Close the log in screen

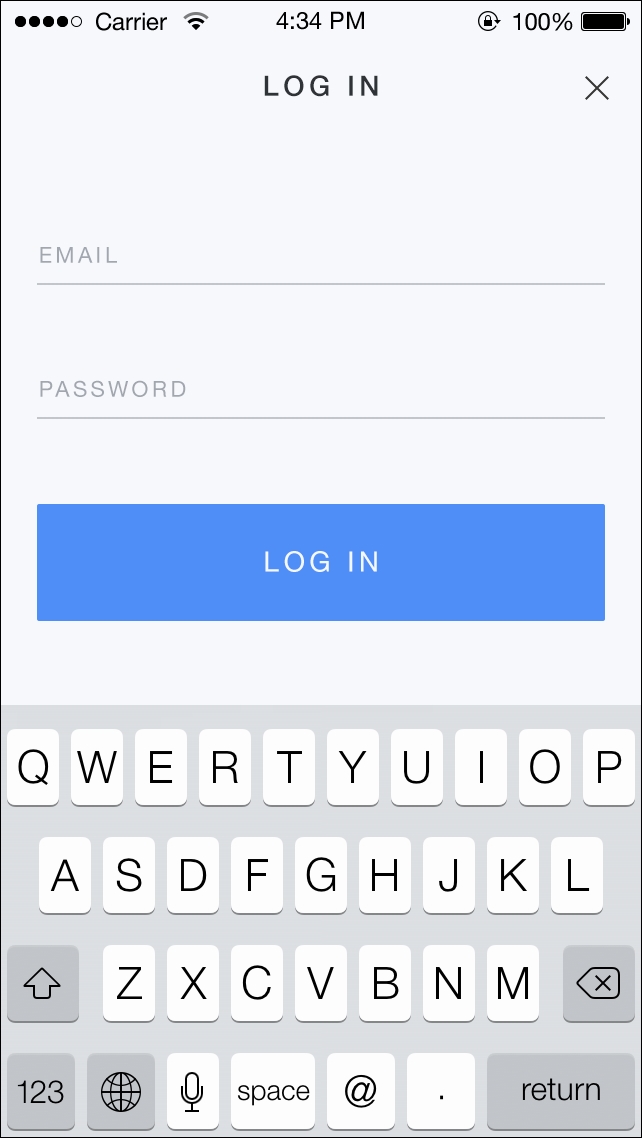pyautogui.click(x=596, y=88)
